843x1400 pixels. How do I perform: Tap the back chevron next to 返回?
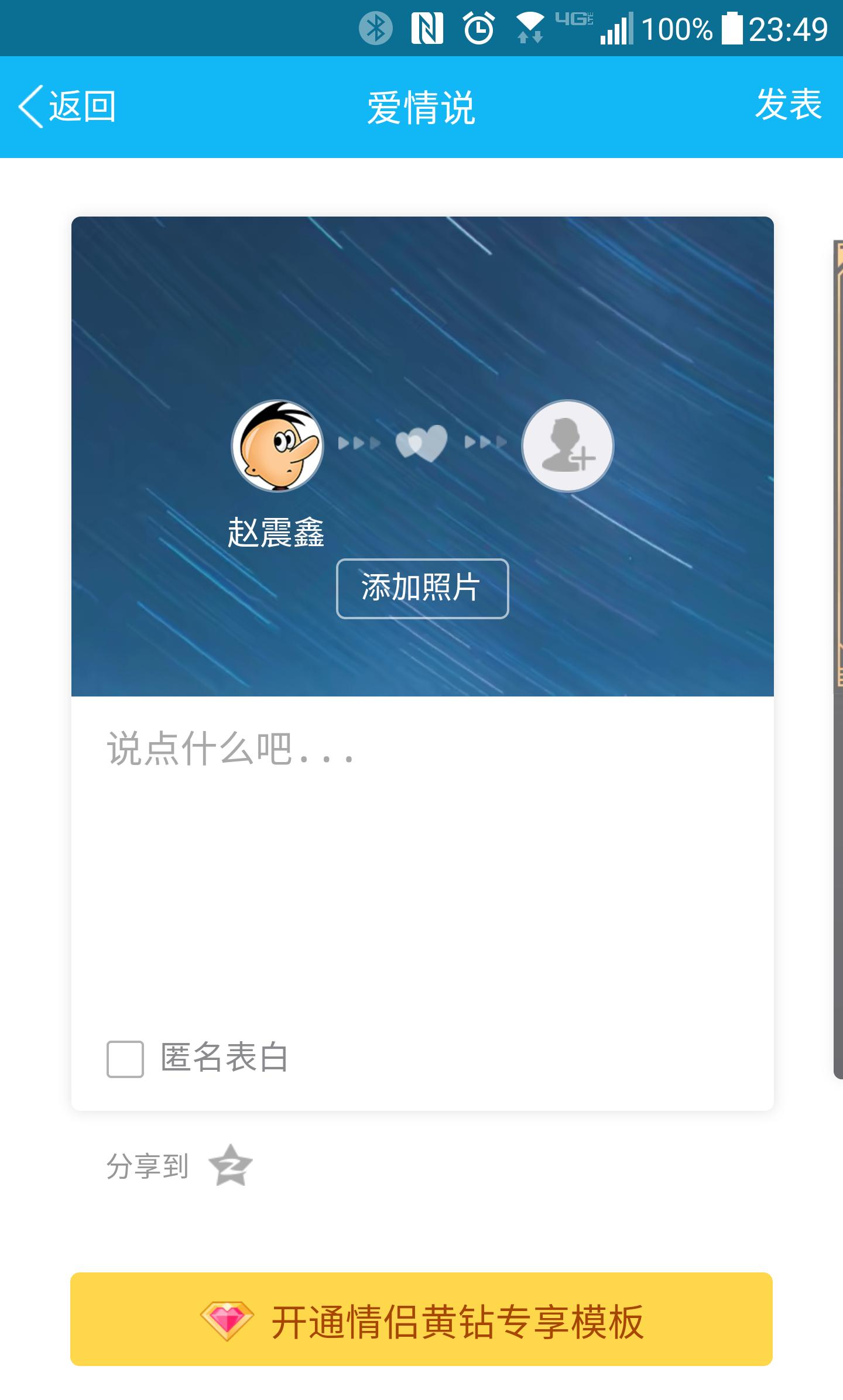click(x=32, y=106)
